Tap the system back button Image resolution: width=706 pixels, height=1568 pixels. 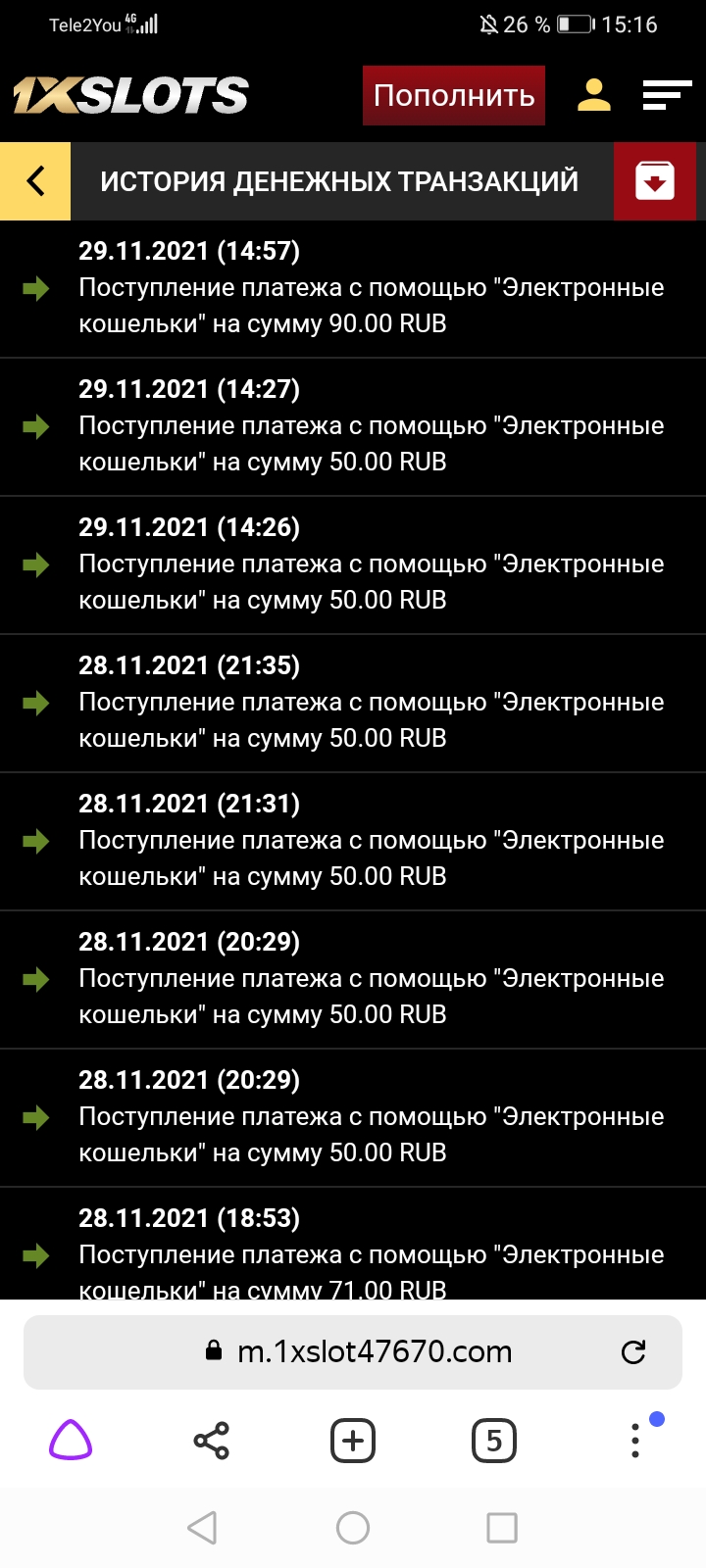(x=202, y=1527)
